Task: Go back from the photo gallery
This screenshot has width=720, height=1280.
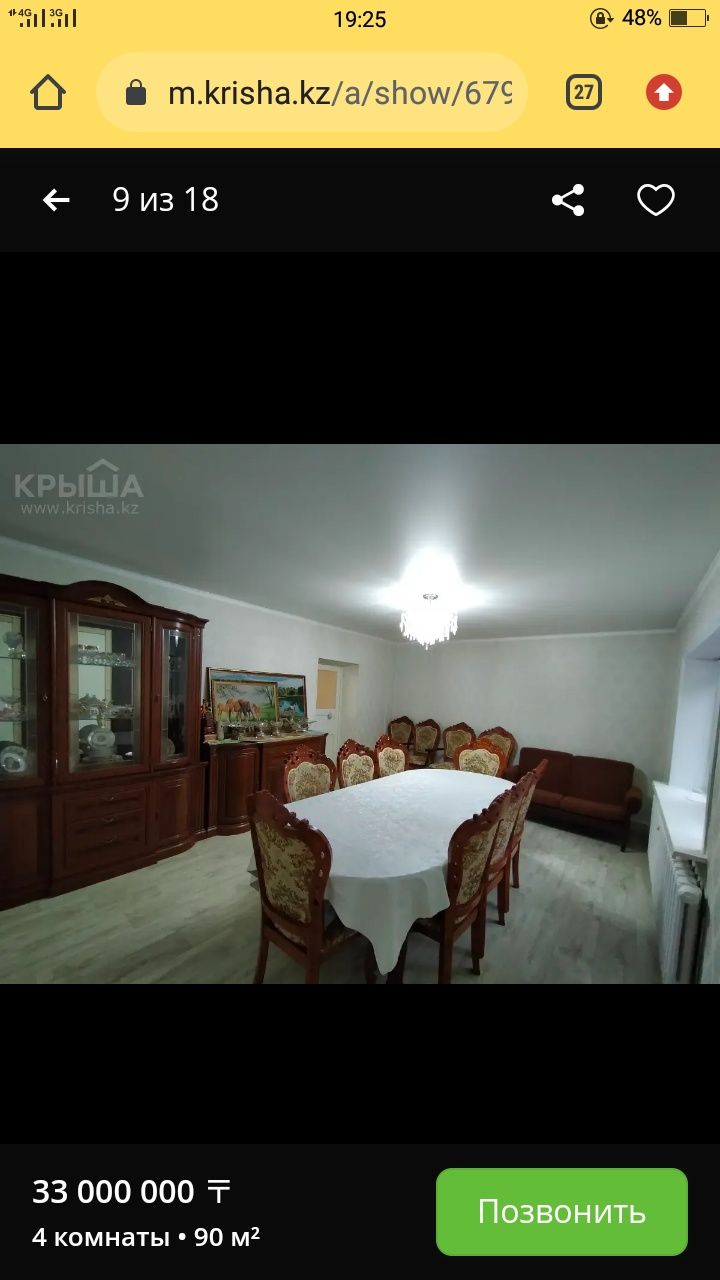Action: [x=56, y=200]
